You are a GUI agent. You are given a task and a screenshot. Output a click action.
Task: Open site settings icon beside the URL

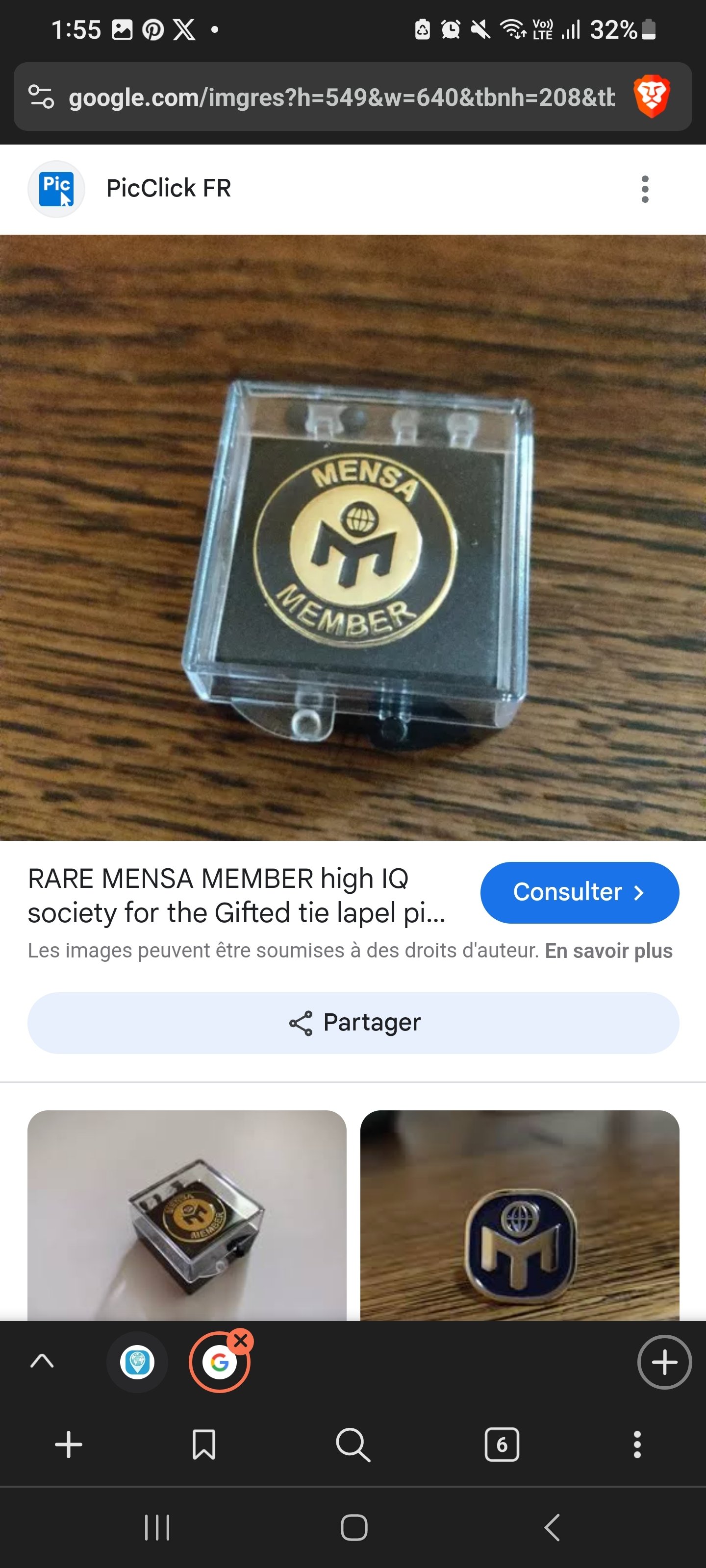coord(41,97)
